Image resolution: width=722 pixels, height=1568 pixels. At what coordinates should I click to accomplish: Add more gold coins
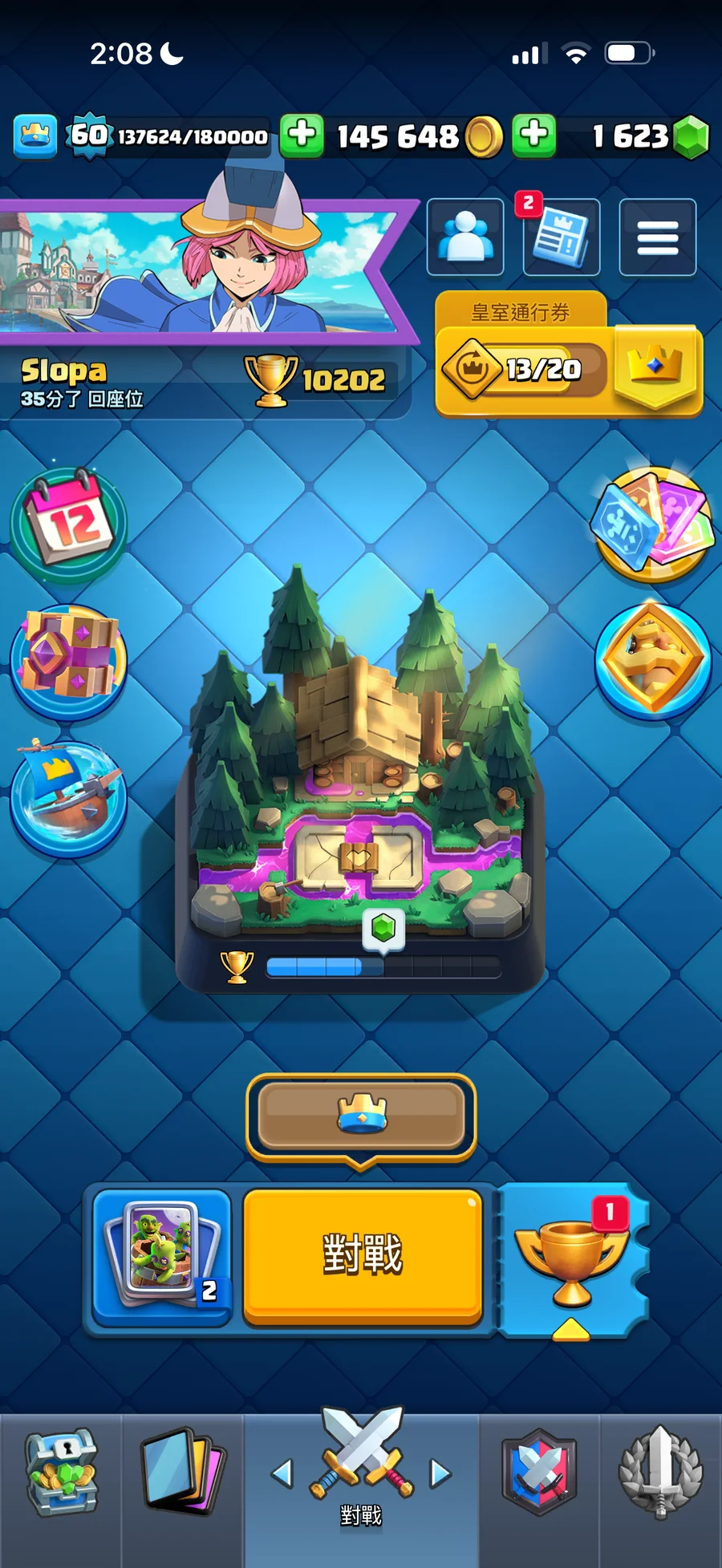pos(533,135)
